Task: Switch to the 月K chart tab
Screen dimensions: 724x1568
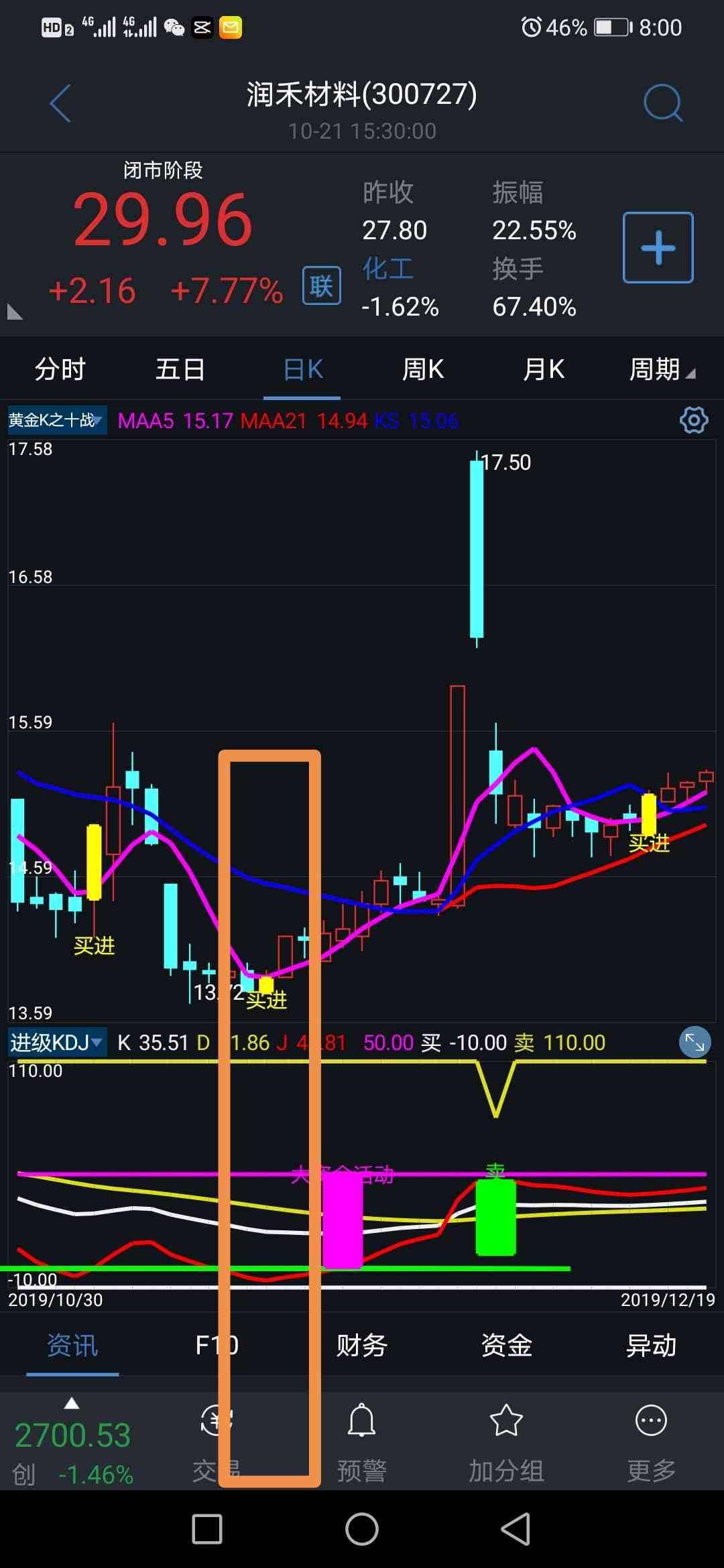Action: 543,369
